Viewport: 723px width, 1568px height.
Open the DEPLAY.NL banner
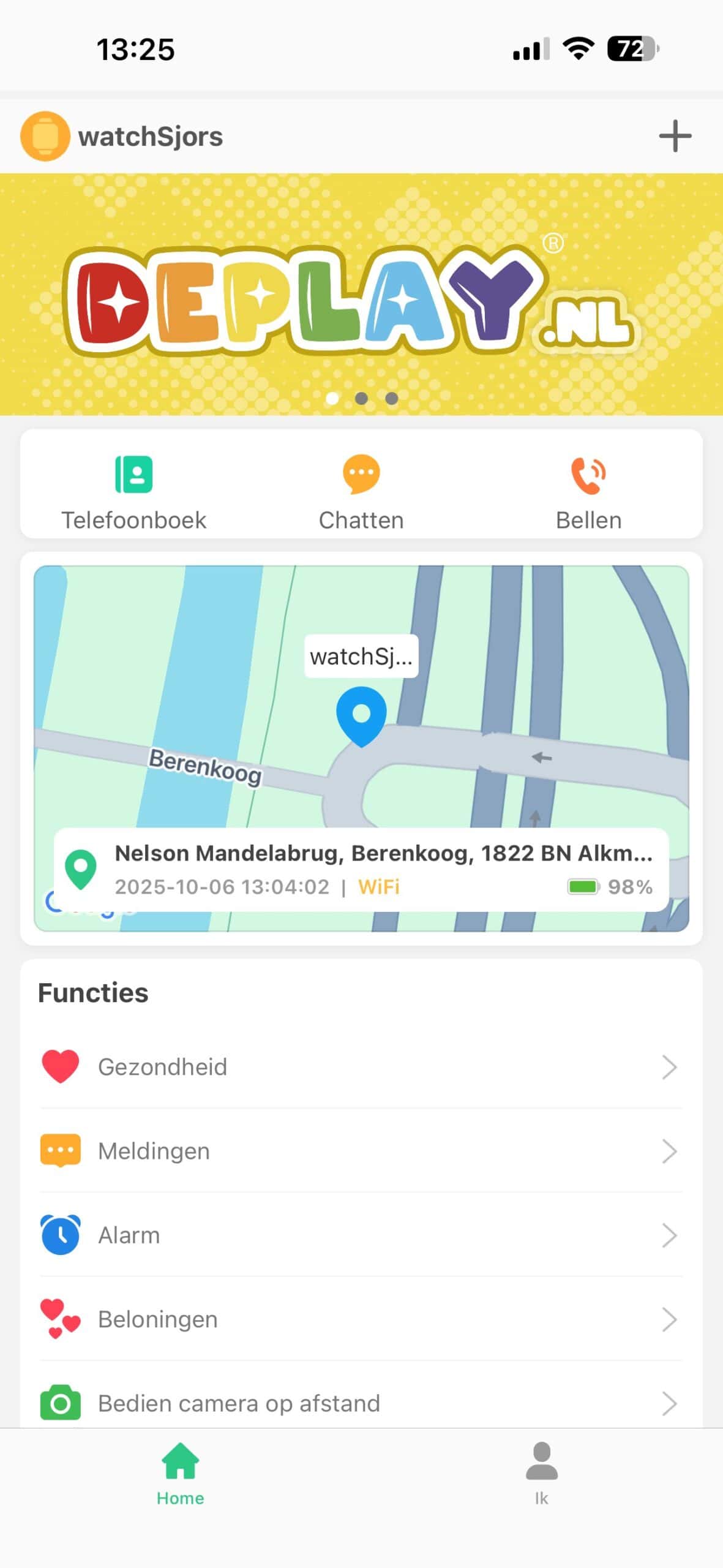pos(361,294)
